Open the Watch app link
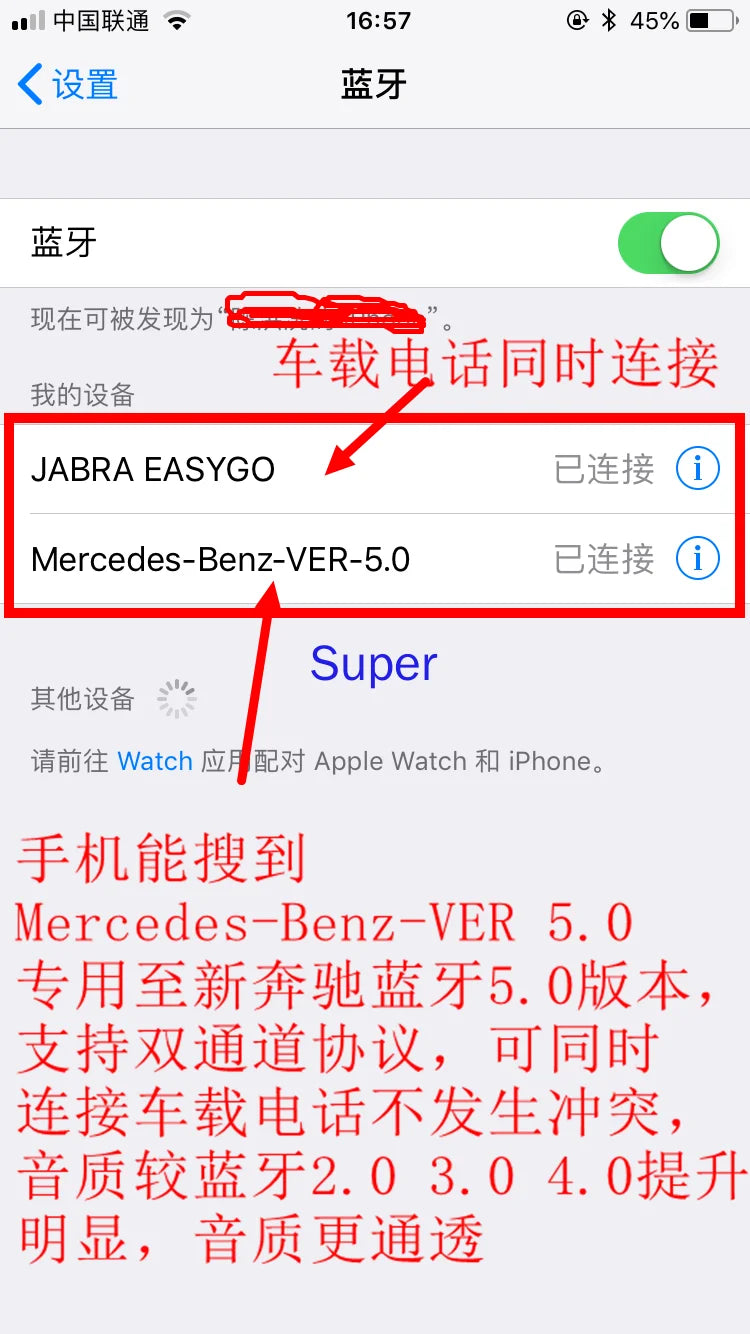 point(155,761)
